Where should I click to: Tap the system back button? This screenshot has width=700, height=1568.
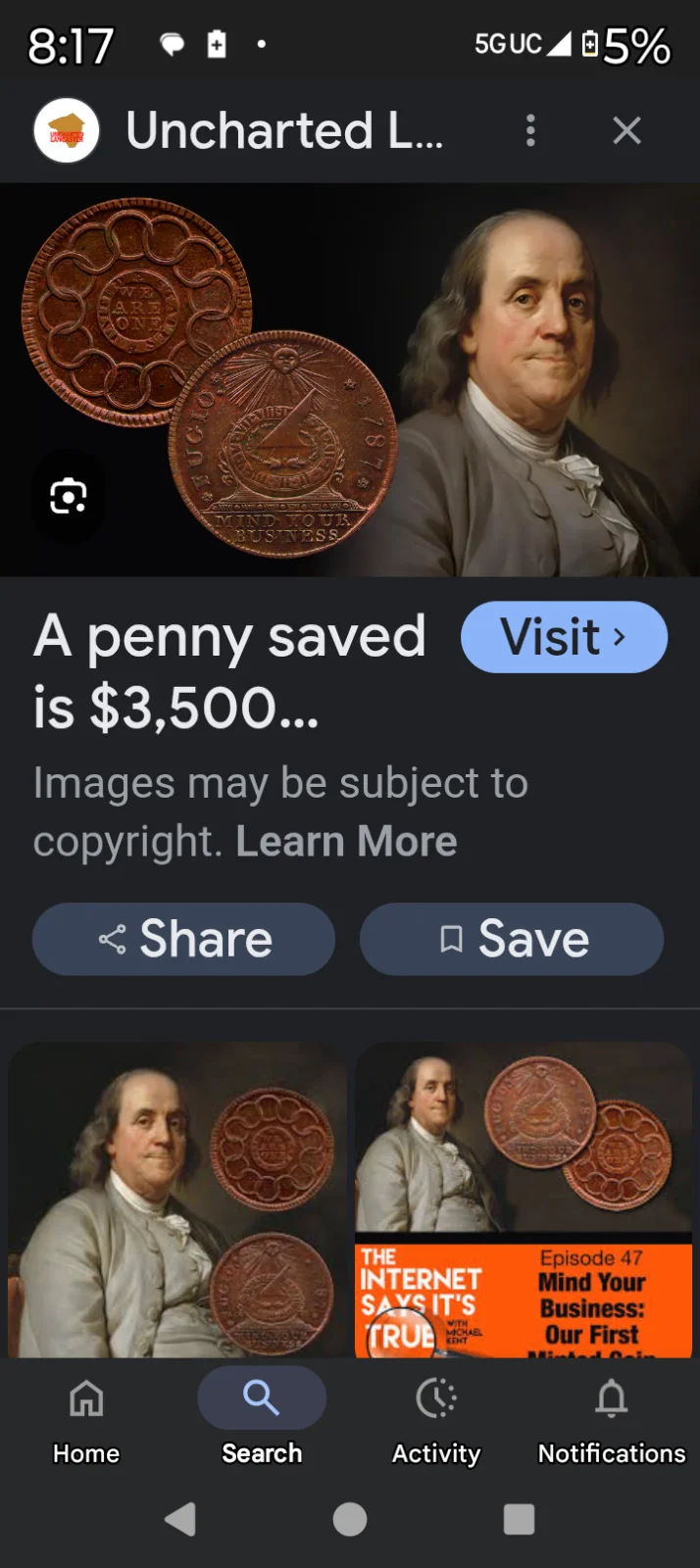[180, 1519]
